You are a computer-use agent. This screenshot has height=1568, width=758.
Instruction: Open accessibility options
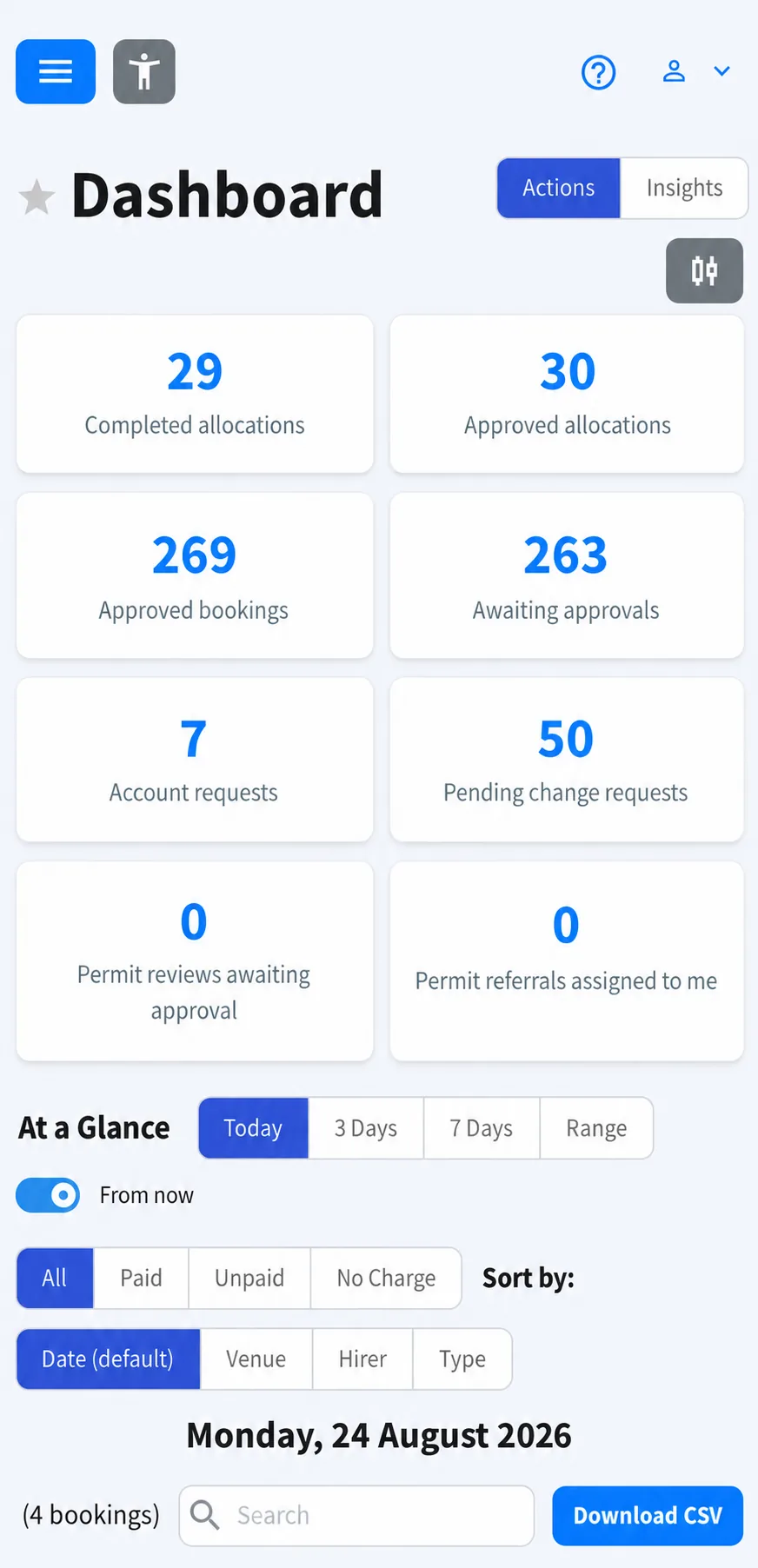(144, 71)
